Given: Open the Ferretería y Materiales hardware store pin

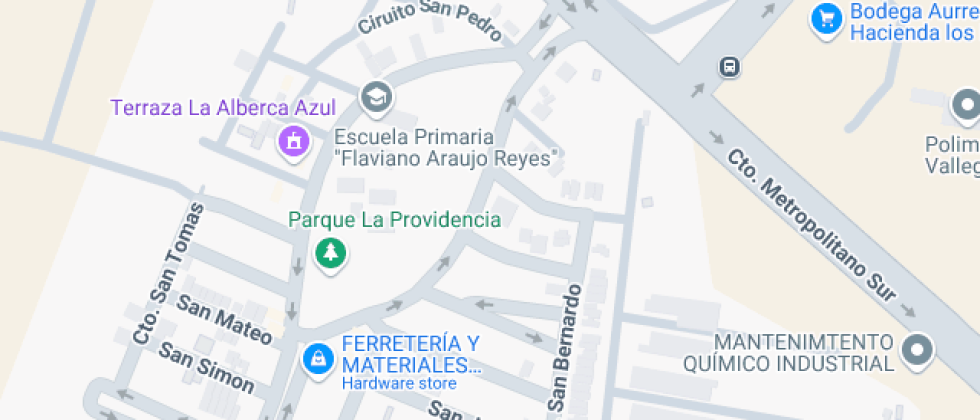Looking at the screenshot, I should click(x=318, y=357).
